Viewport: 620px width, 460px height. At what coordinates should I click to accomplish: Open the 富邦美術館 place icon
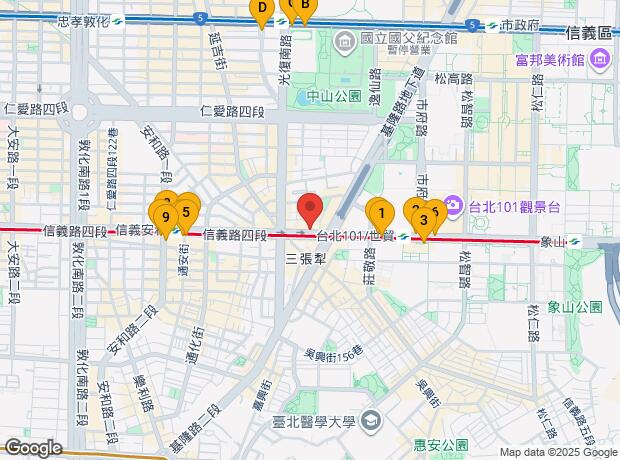pos(600,58)
